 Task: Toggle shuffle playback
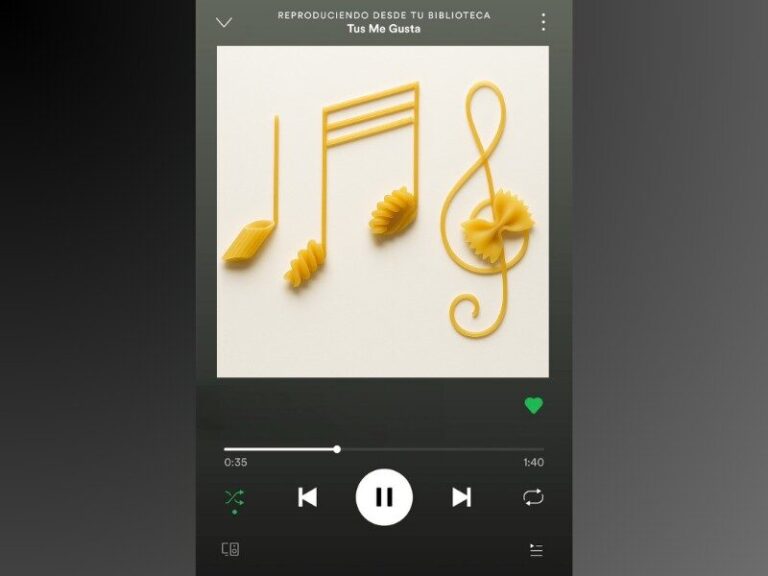tap(234, 497)
